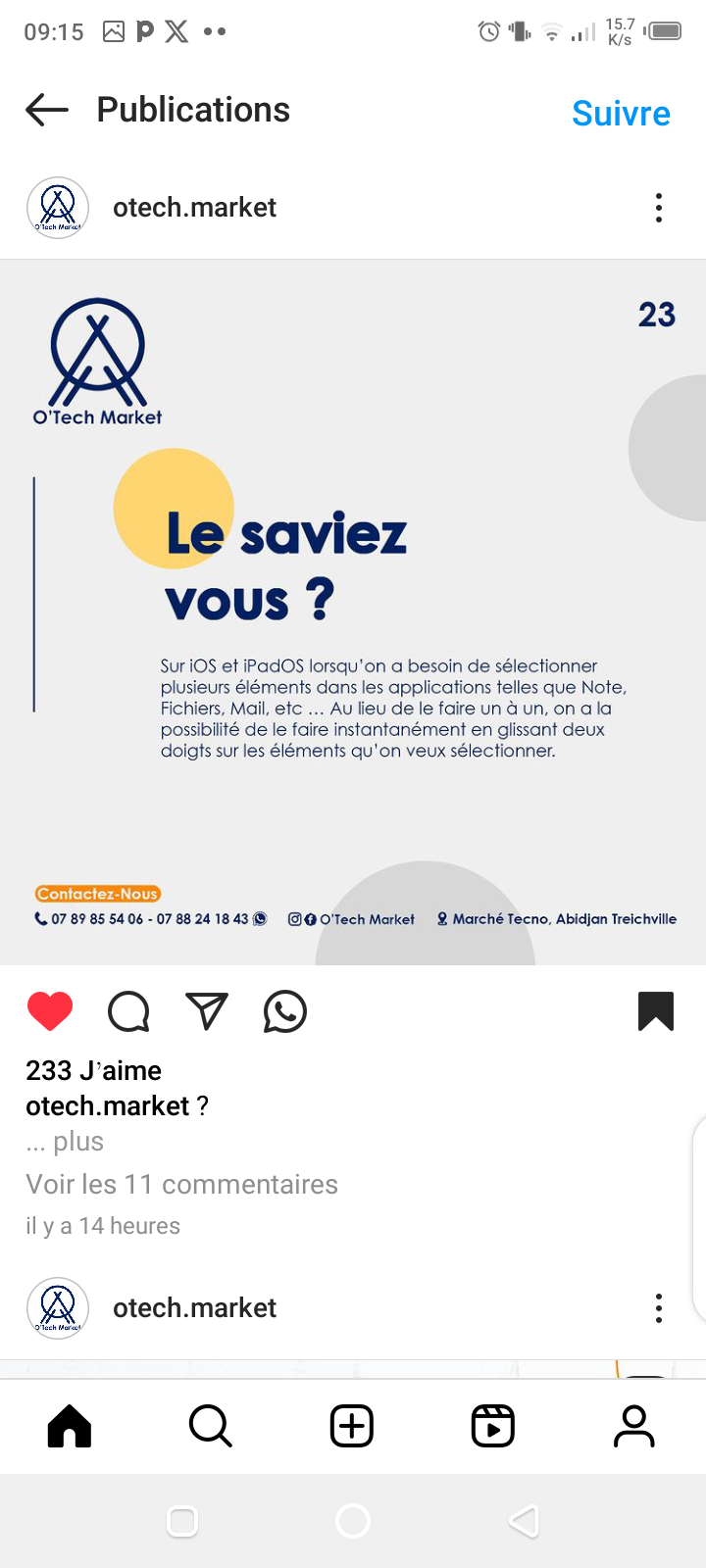This screenshot has height=1568, width=706.
Task: Open your Profile tab
Action: click(634, 1426)
